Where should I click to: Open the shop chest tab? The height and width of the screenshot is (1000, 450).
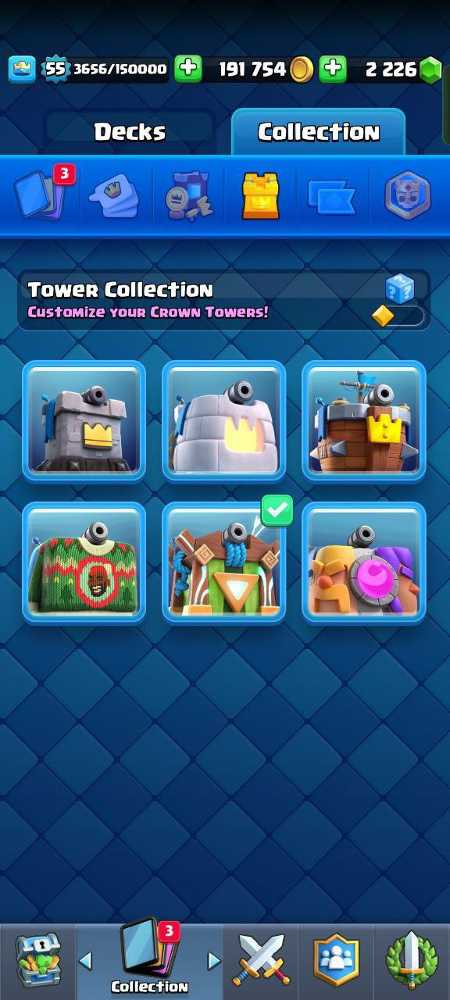(x=37, y=960)
